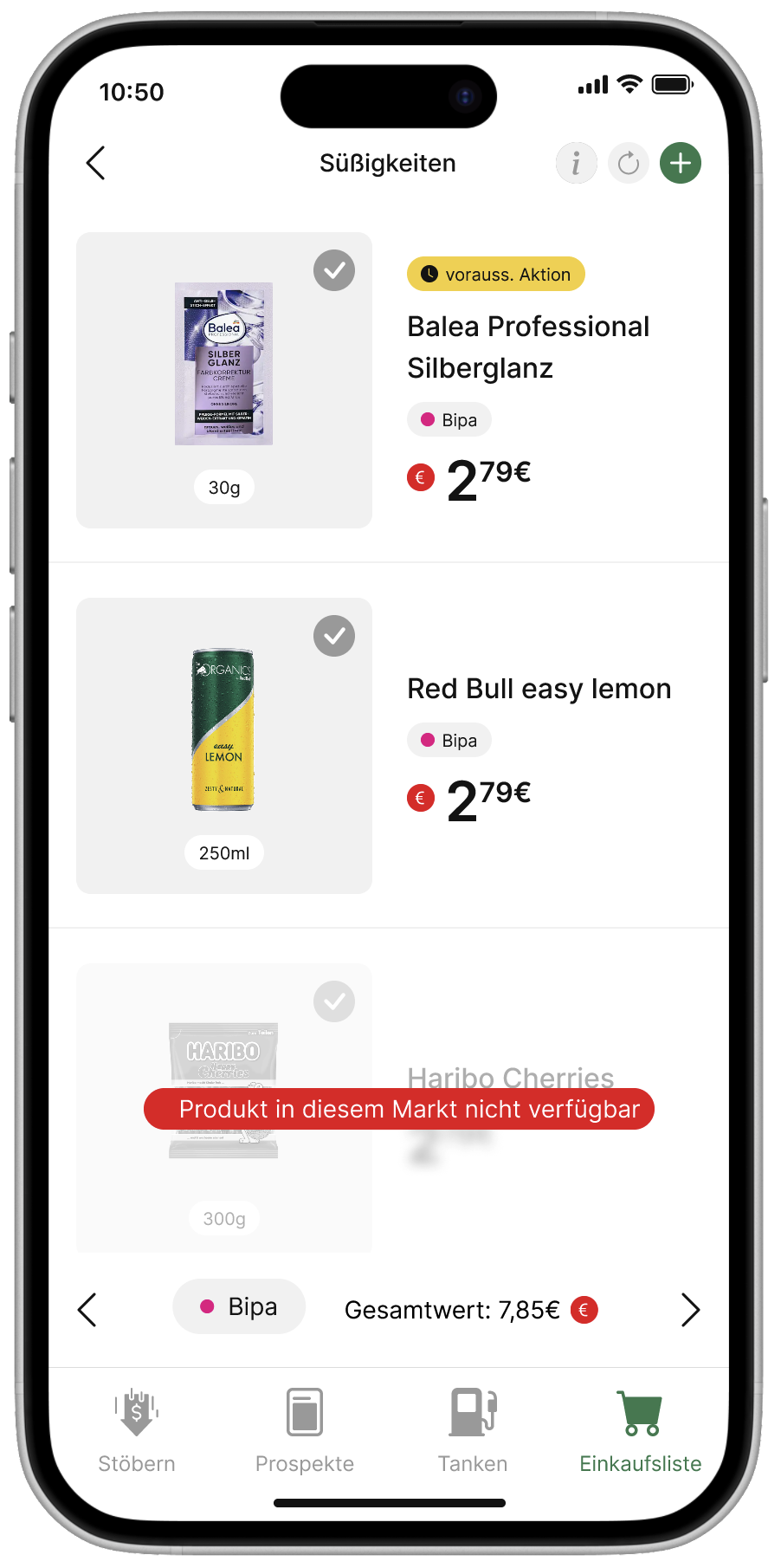
Task: Add a new item with plus button
Action: coord(681,163)
